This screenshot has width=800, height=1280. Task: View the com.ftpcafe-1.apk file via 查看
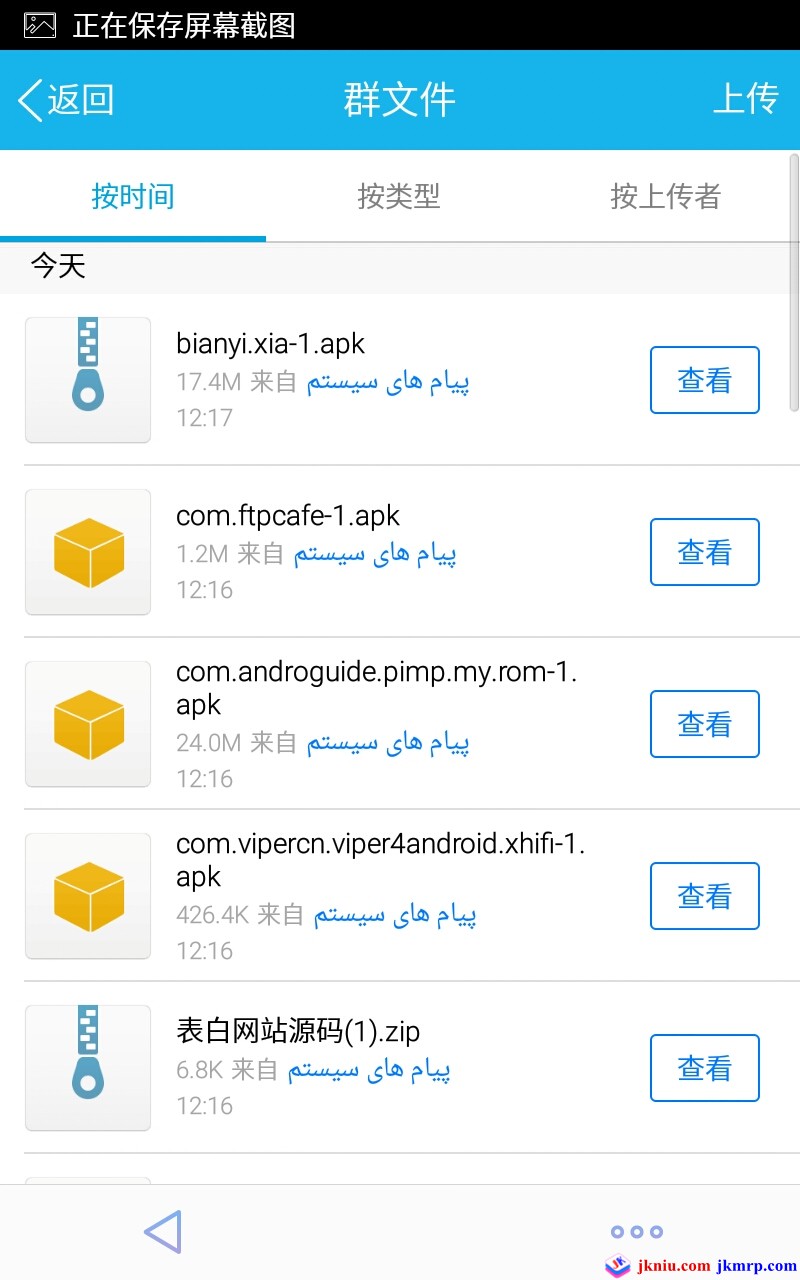704,552
